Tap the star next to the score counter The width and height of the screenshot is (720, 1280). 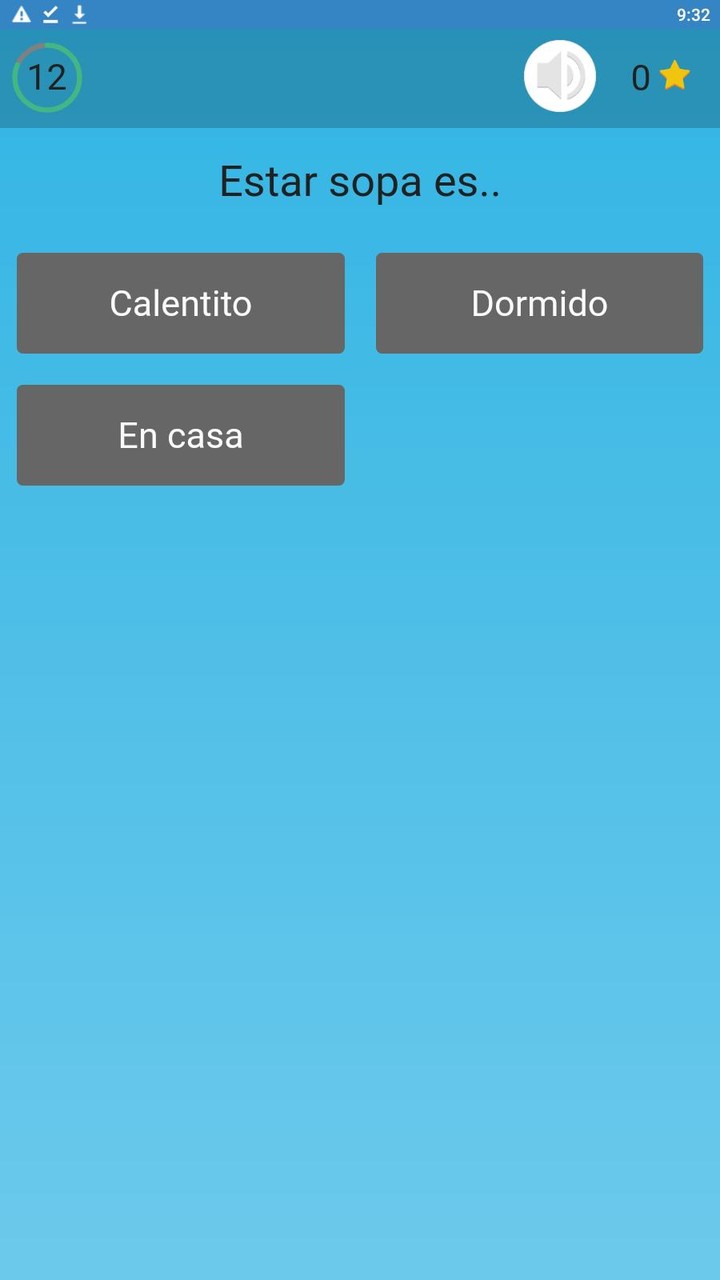676,75
